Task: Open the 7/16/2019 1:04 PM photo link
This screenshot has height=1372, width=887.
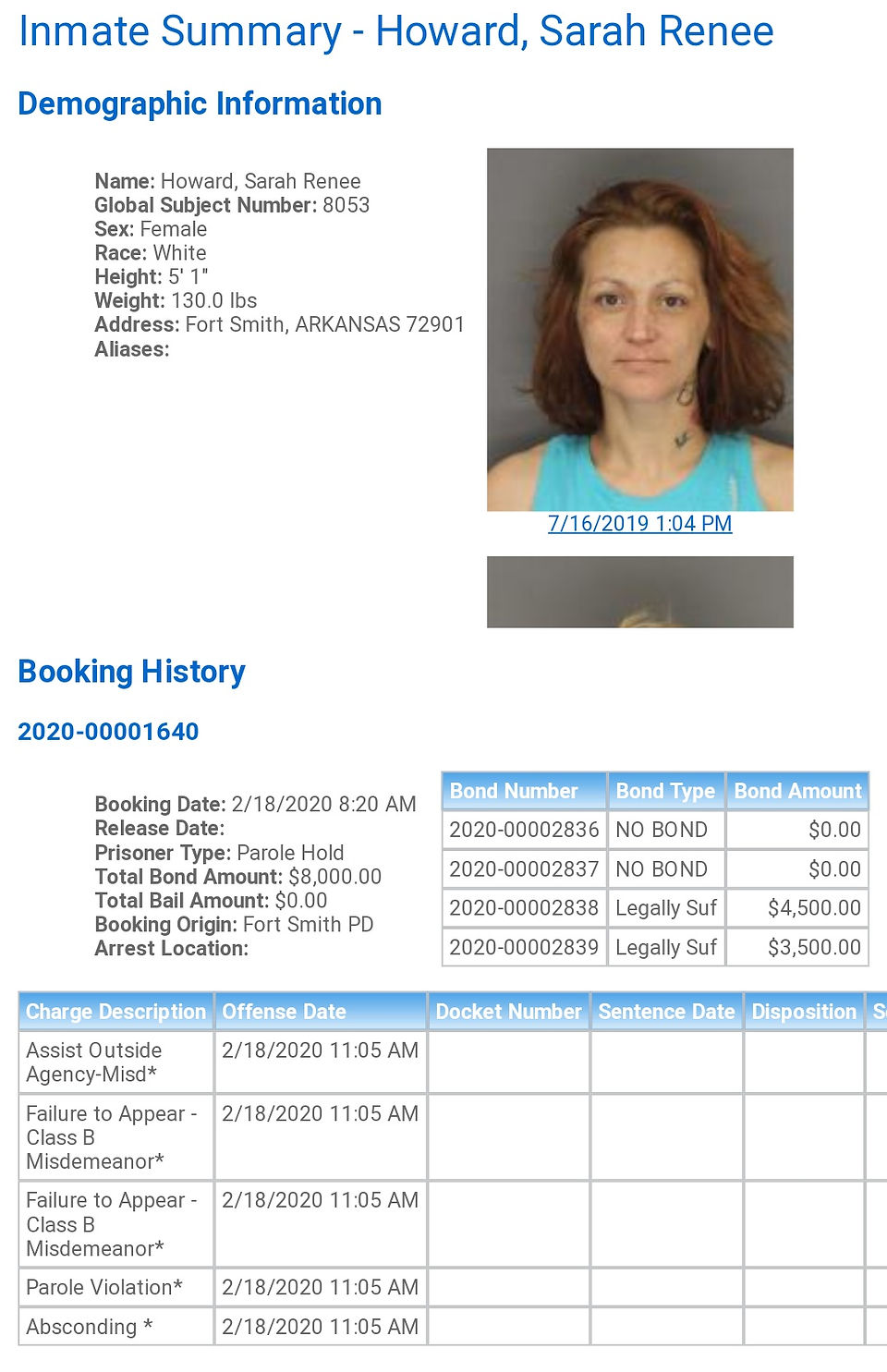Action: pyautogui.click(x=639, y=524)
